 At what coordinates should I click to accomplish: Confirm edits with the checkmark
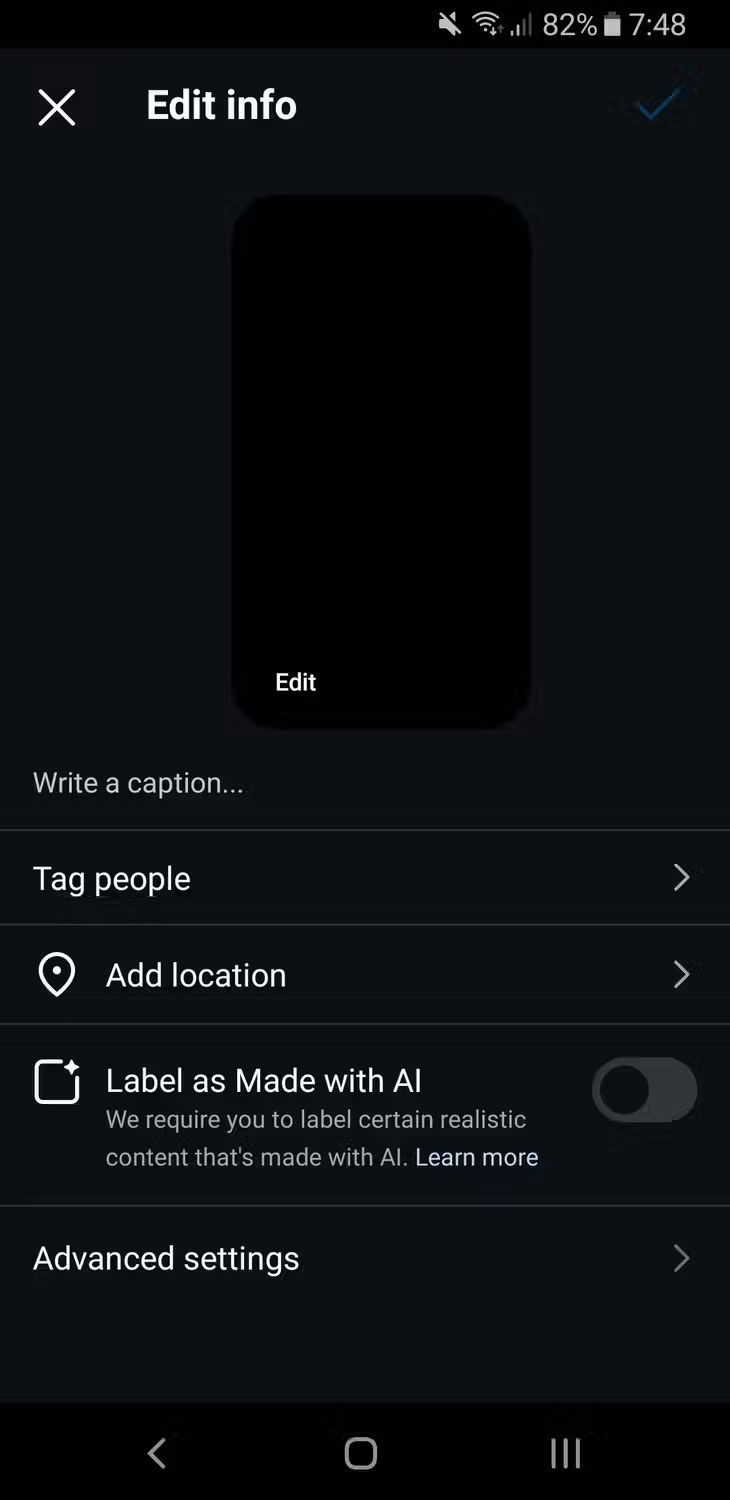coord(658,104)
